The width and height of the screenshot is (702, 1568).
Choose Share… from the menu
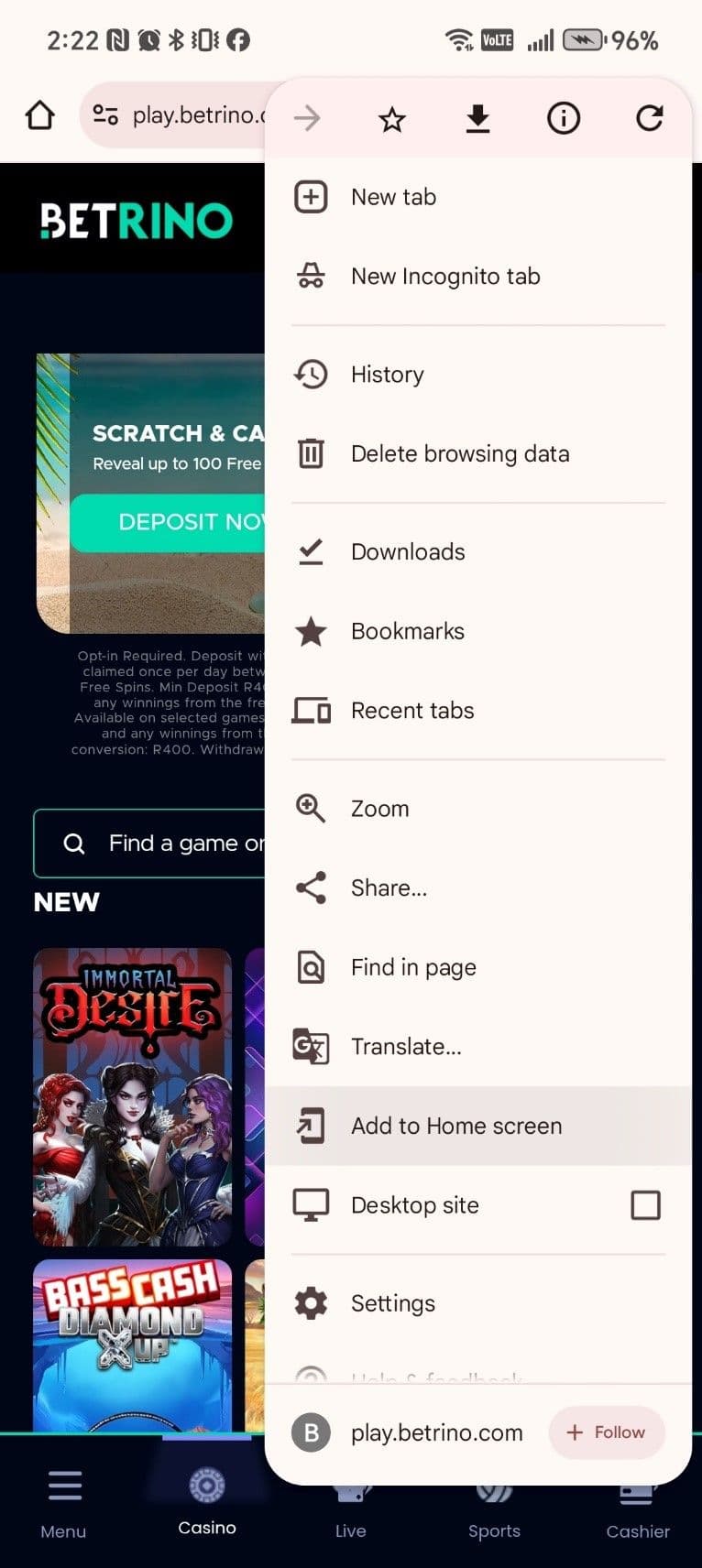tap(389, 887)
